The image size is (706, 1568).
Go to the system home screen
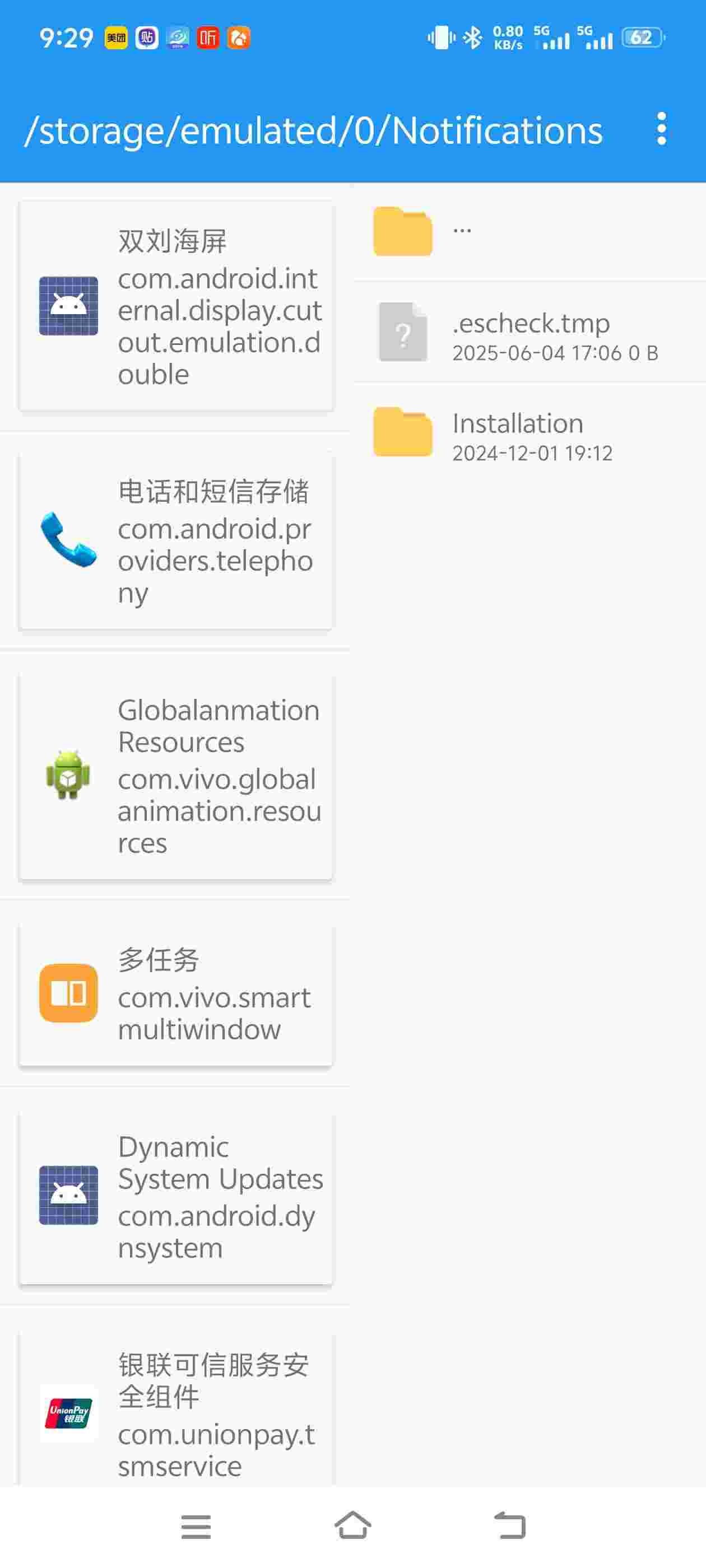coord(352,1525)
